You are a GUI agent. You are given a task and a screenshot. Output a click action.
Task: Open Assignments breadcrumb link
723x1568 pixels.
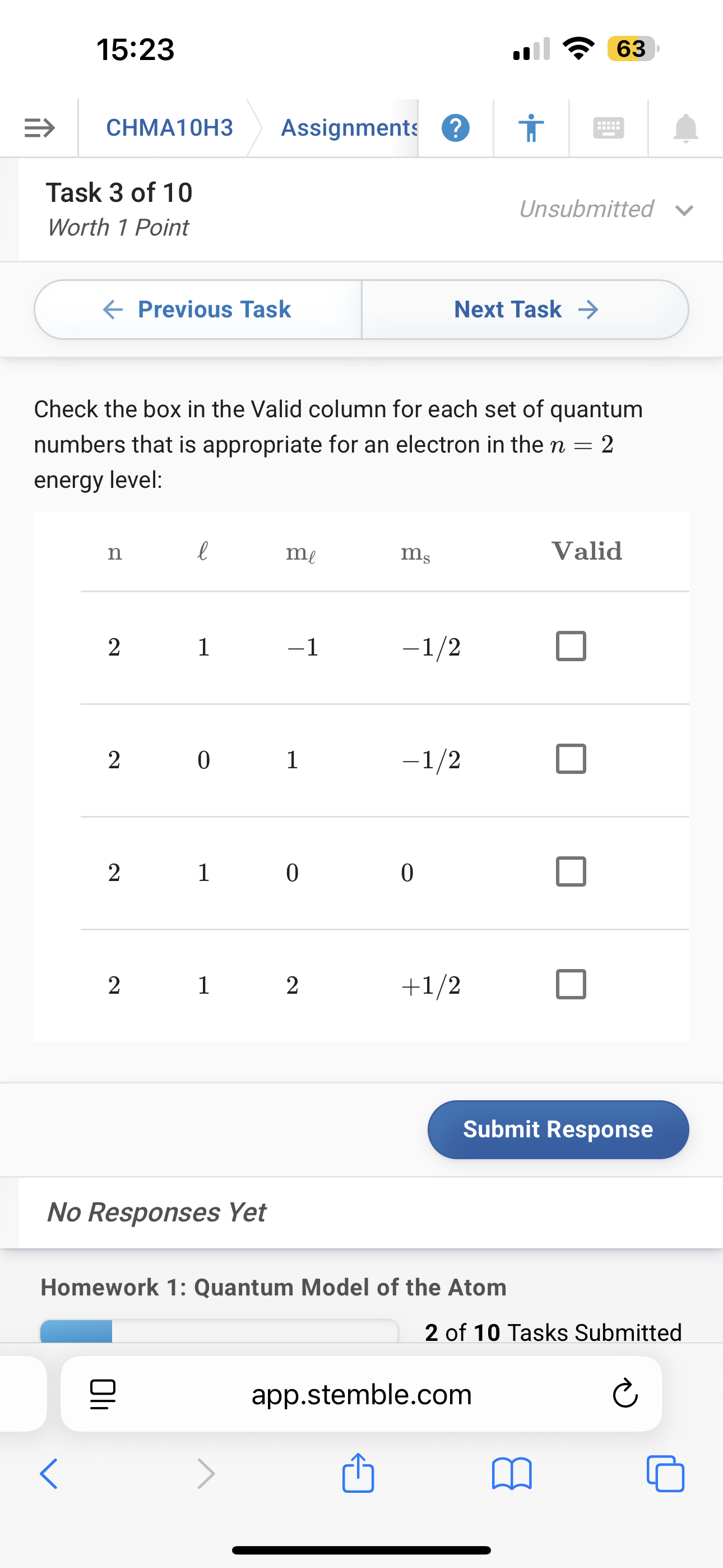349,128
